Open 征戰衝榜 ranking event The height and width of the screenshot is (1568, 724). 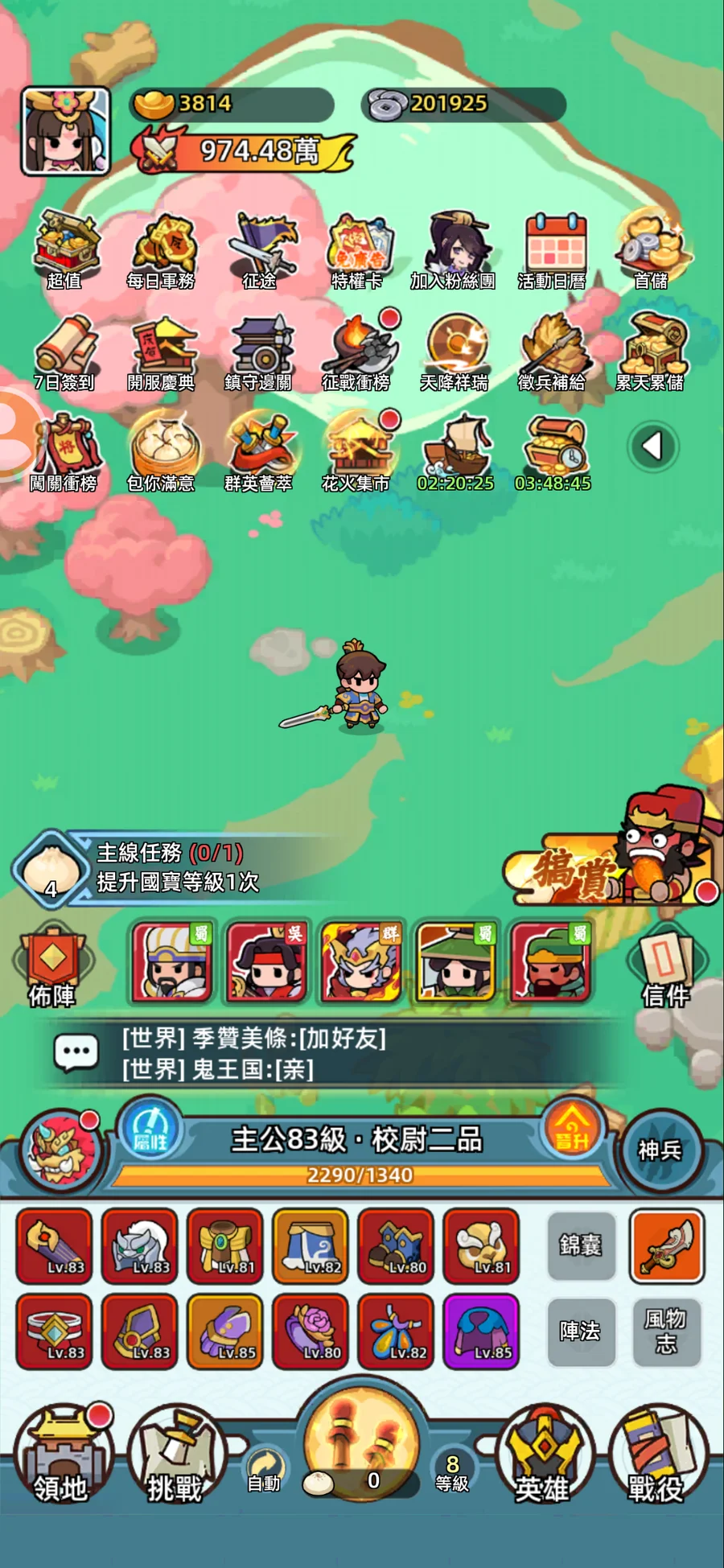tap(356, 352)
